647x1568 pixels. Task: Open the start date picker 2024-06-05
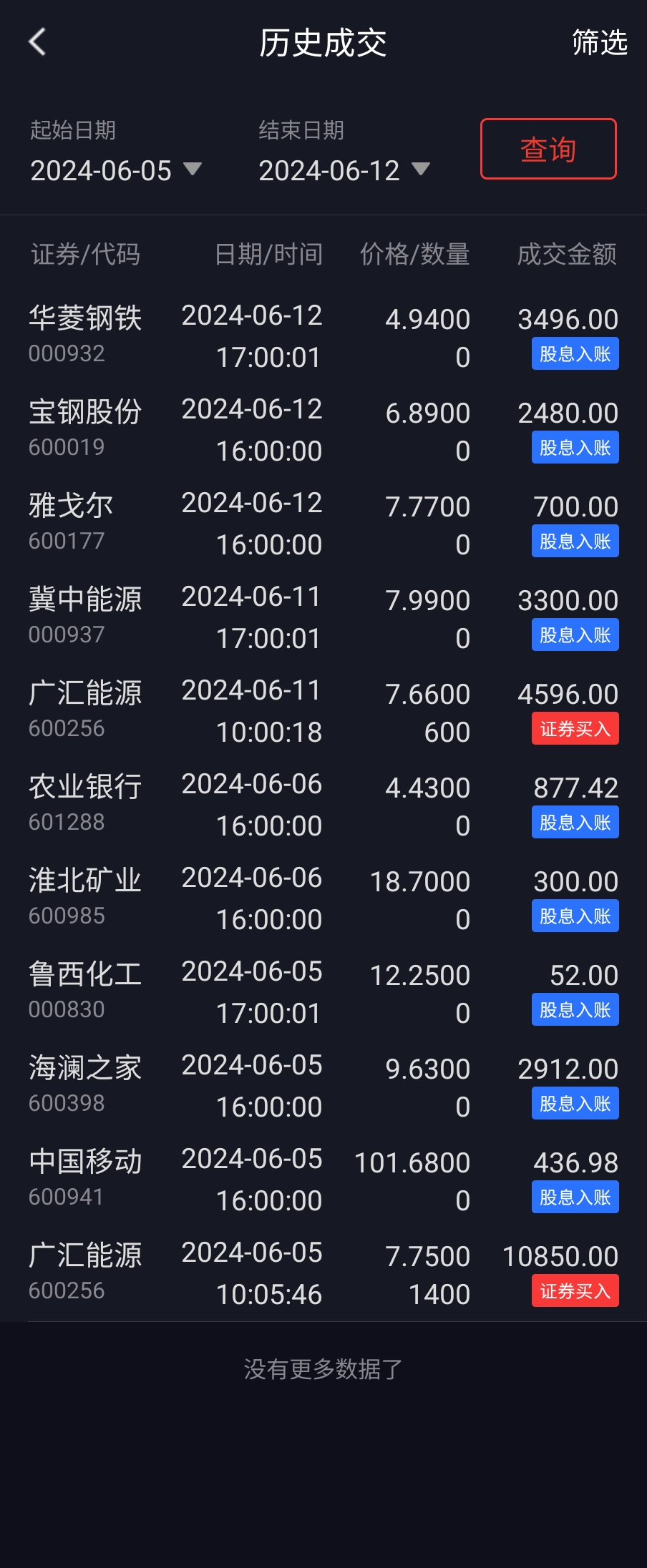(115, 170)
